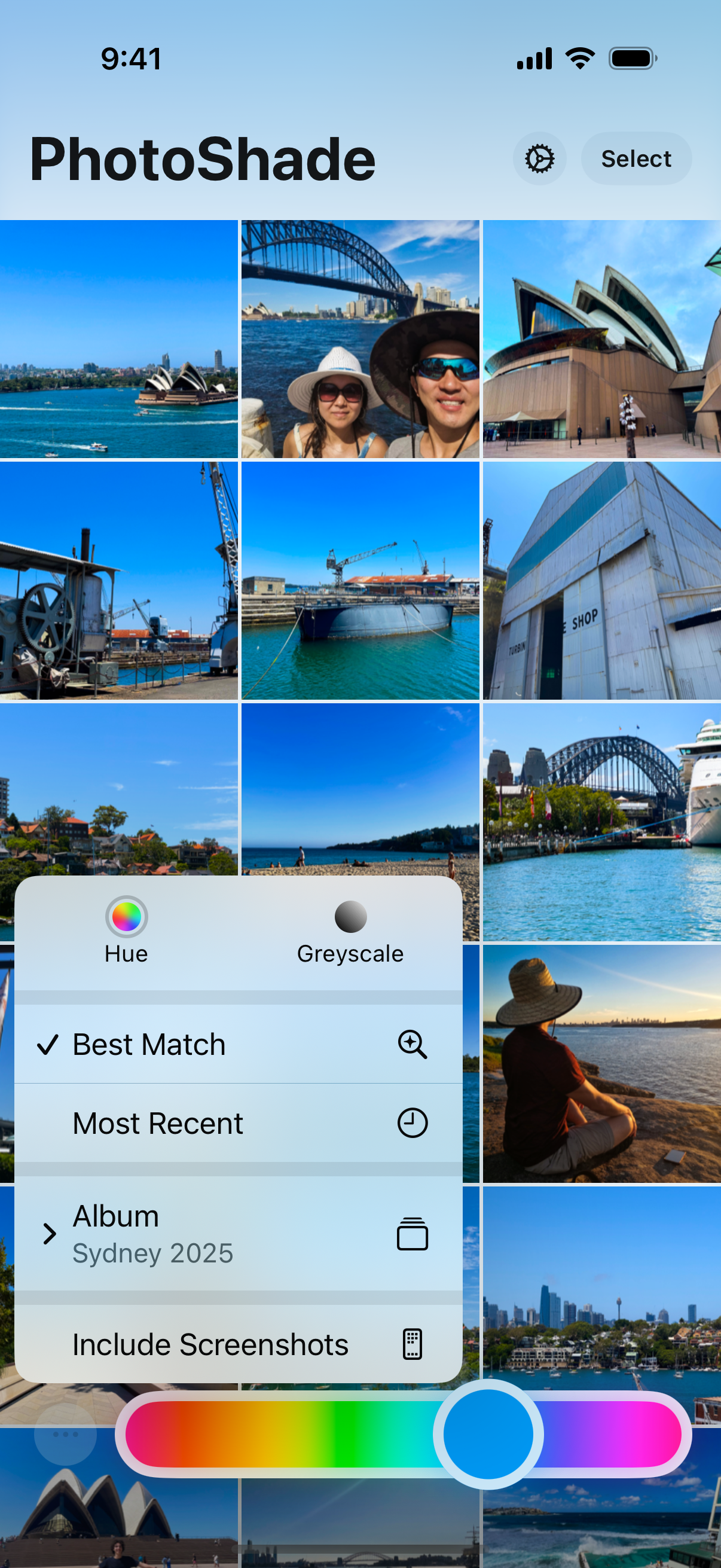This screenshot has height=1568, width=721.
Task: Expand the Album Sydney 2025 row
Action: pyautogui.click(x=239, y=1233)
